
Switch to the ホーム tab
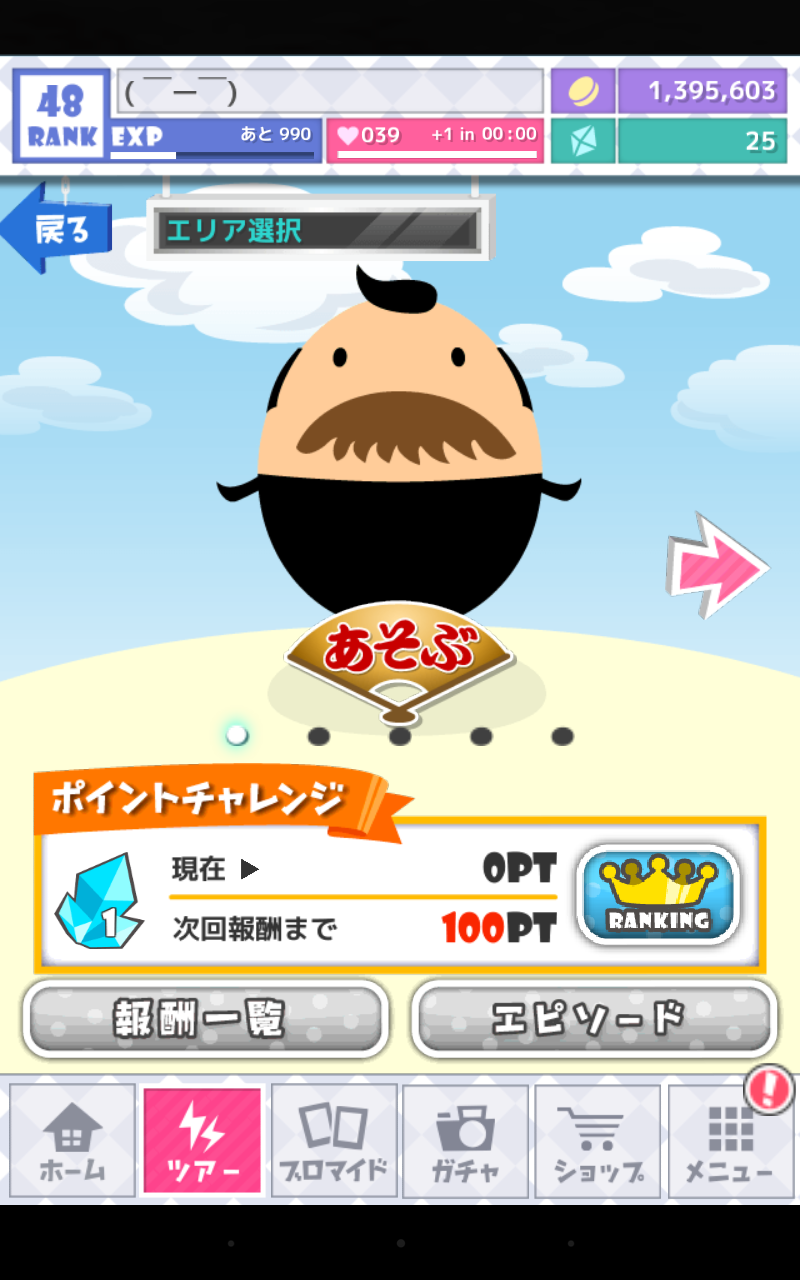[x=72, y=1141]
